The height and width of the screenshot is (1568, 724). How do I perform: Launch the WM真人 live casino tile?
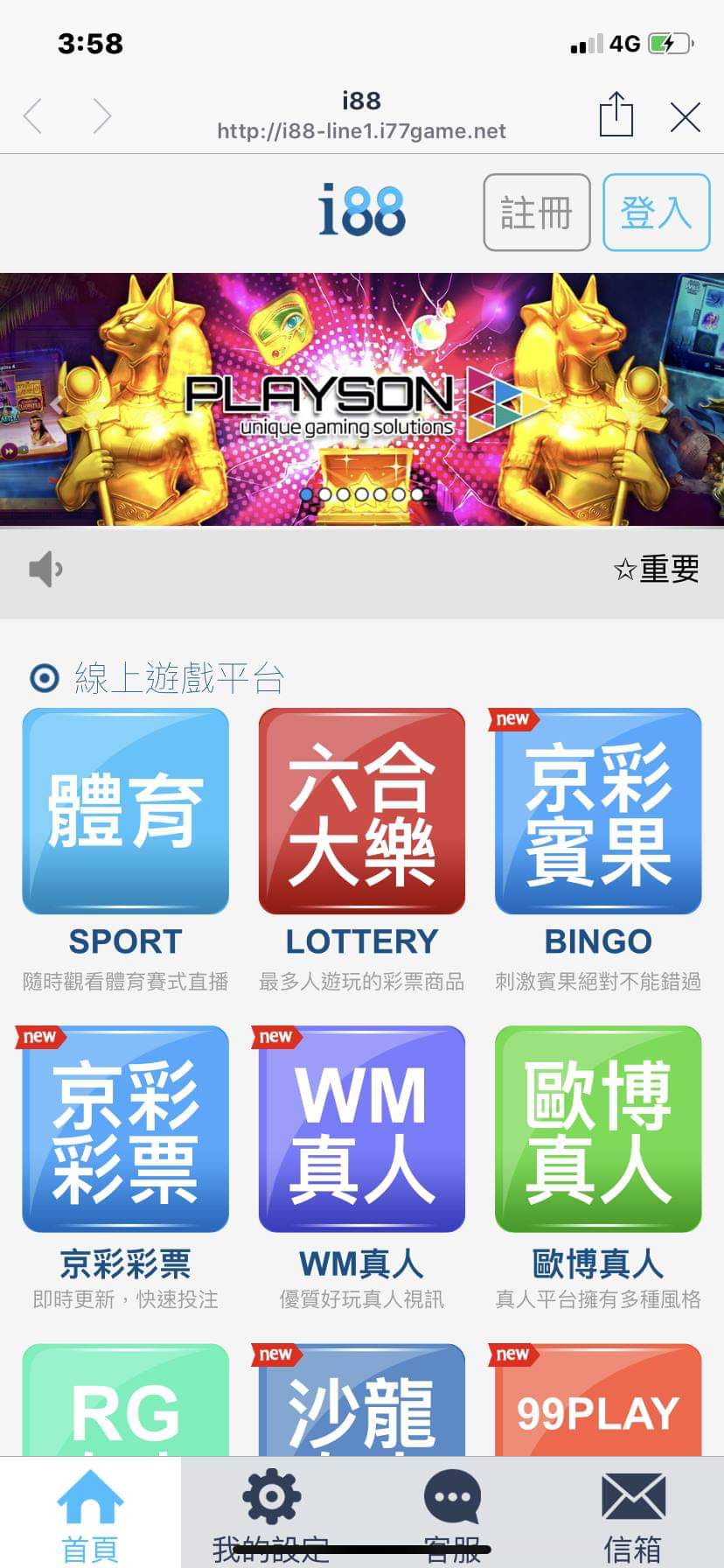pyautogui.click(x=362, y=1129)
